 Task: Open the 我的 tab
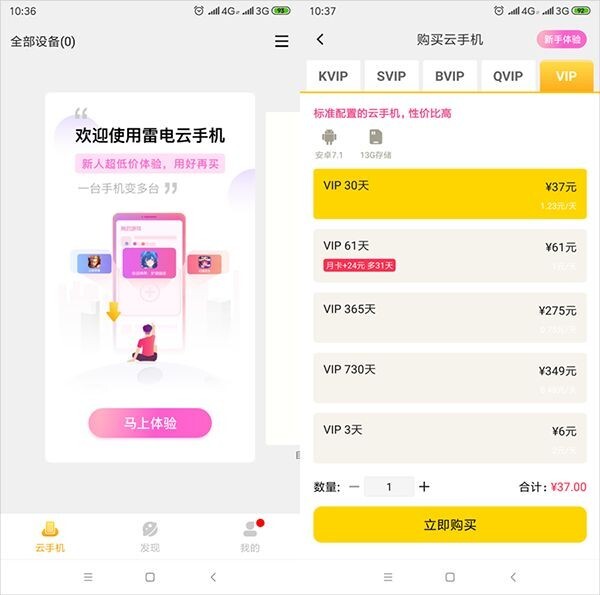pos(250,535)
